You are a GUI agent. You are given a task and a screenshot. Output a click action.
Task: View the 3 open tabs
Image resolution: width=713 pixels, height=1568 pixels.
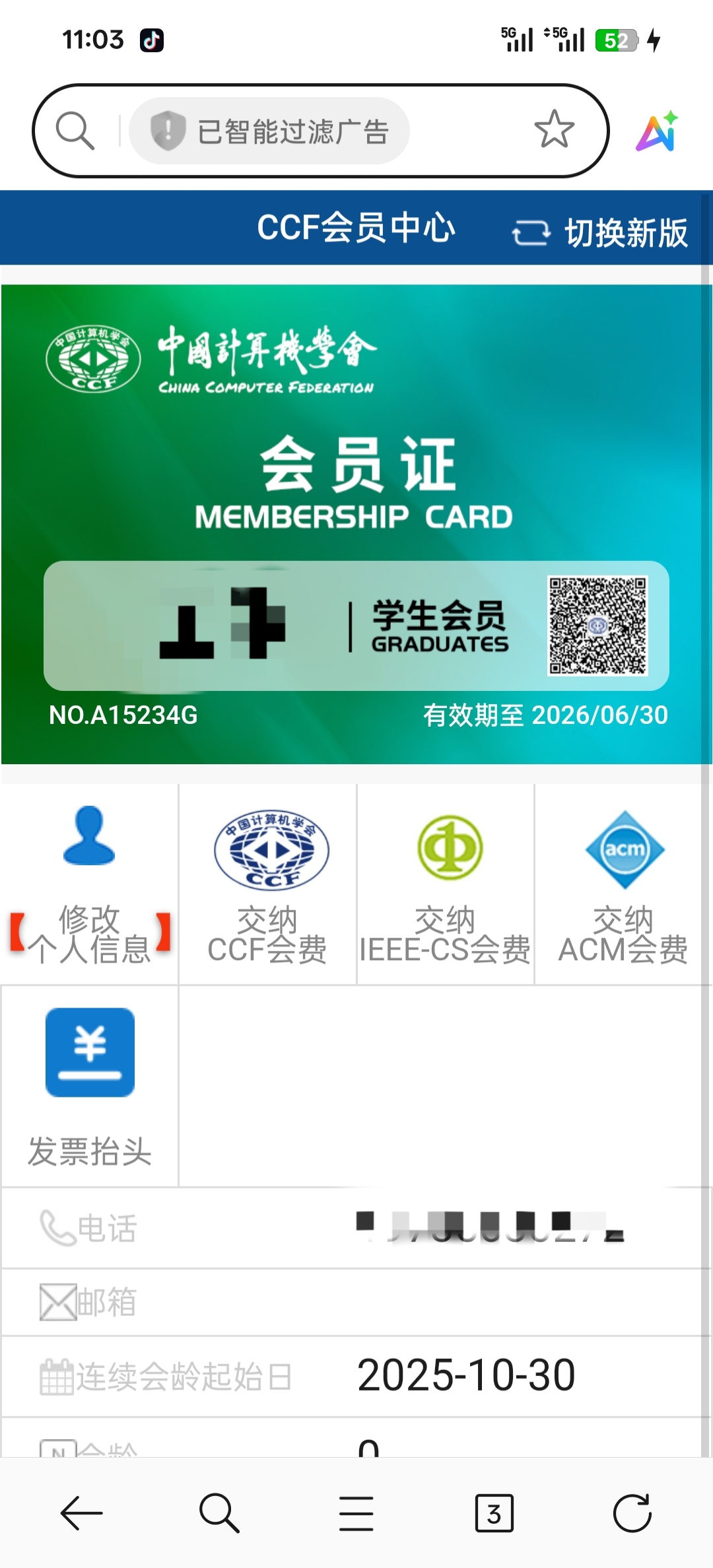click(x=494, y=1513)
